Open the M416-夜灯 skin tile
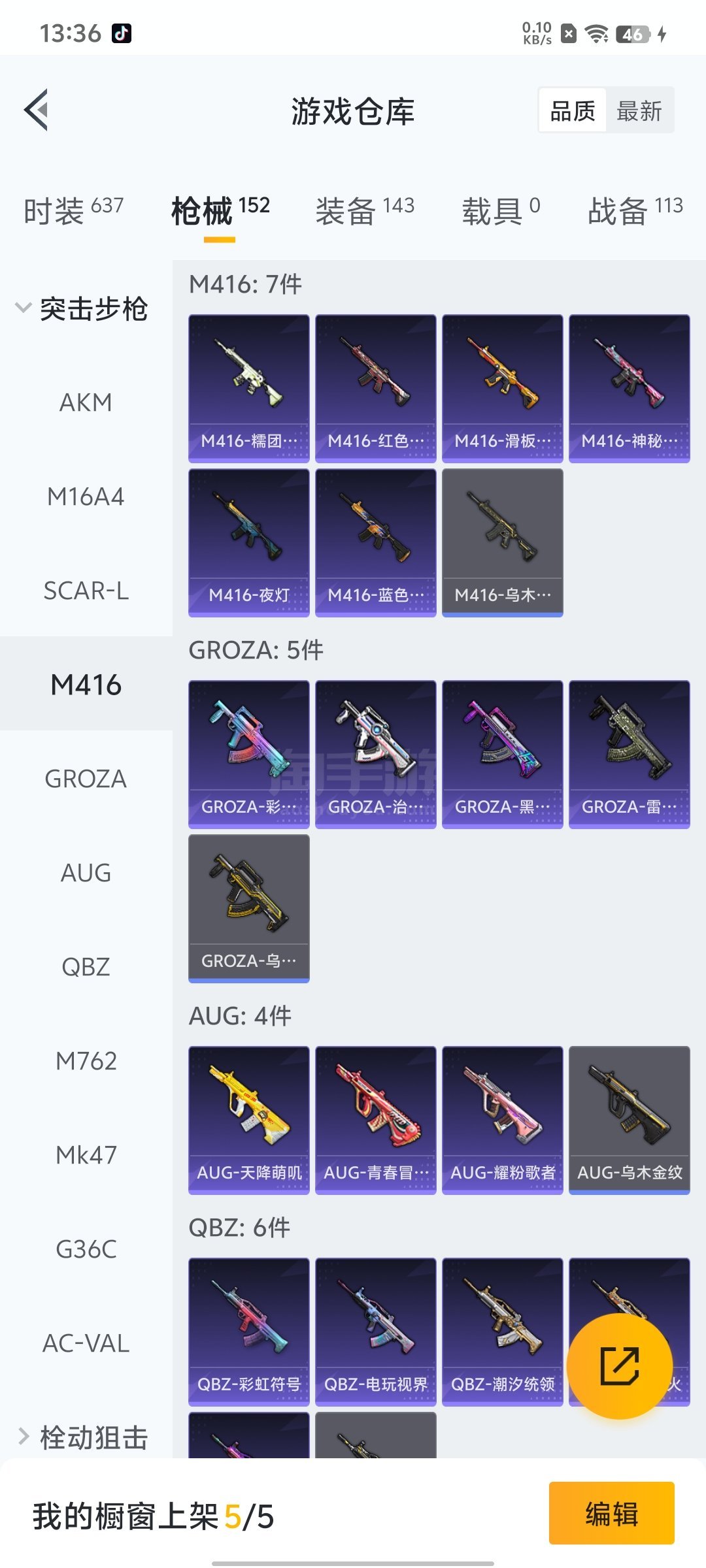706x1568 pixels. (x=249, y=543)
